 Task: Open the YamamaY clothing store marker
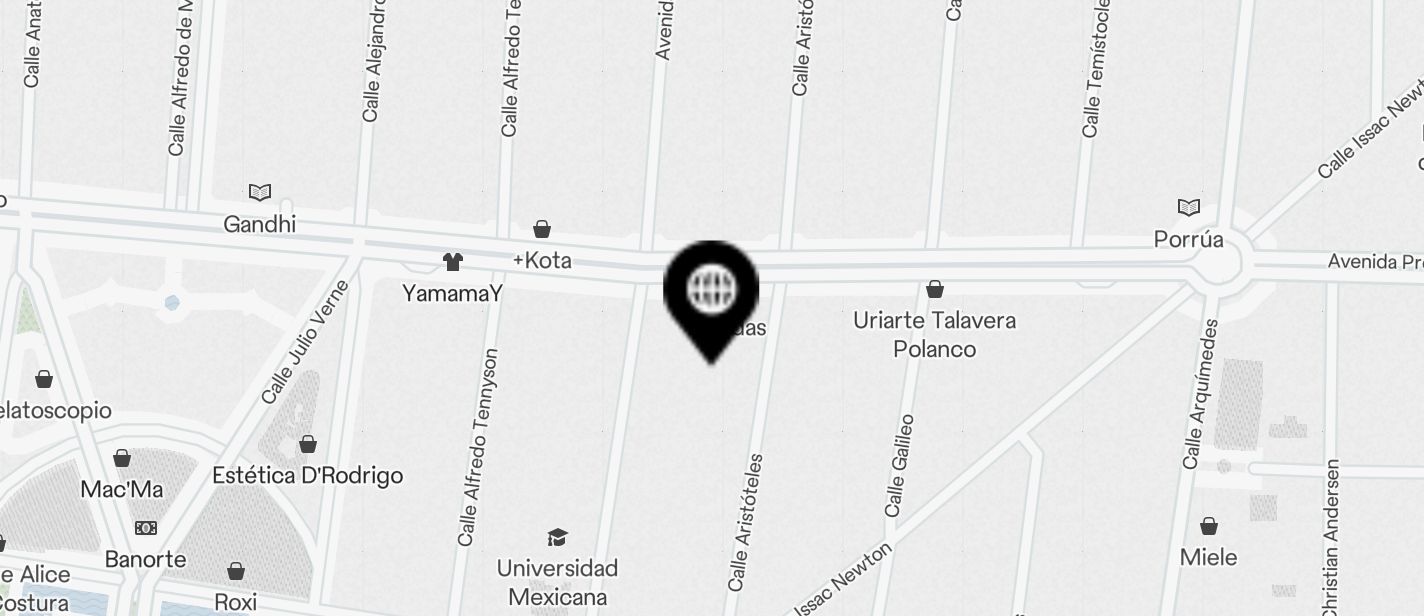coord(453,262)
